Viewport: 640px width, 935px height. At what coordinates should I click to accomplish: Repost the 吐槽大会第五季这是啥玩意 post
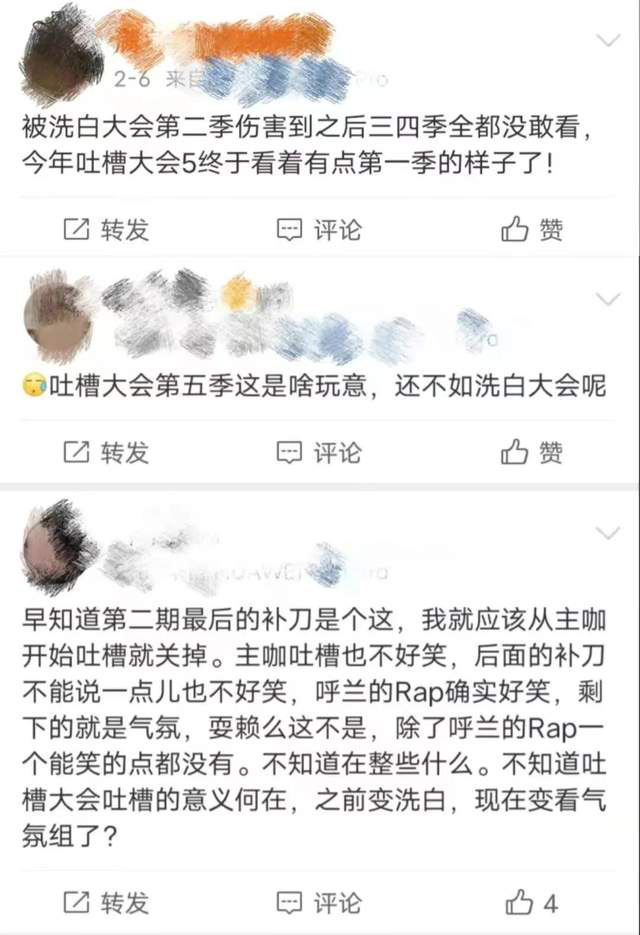105,452
